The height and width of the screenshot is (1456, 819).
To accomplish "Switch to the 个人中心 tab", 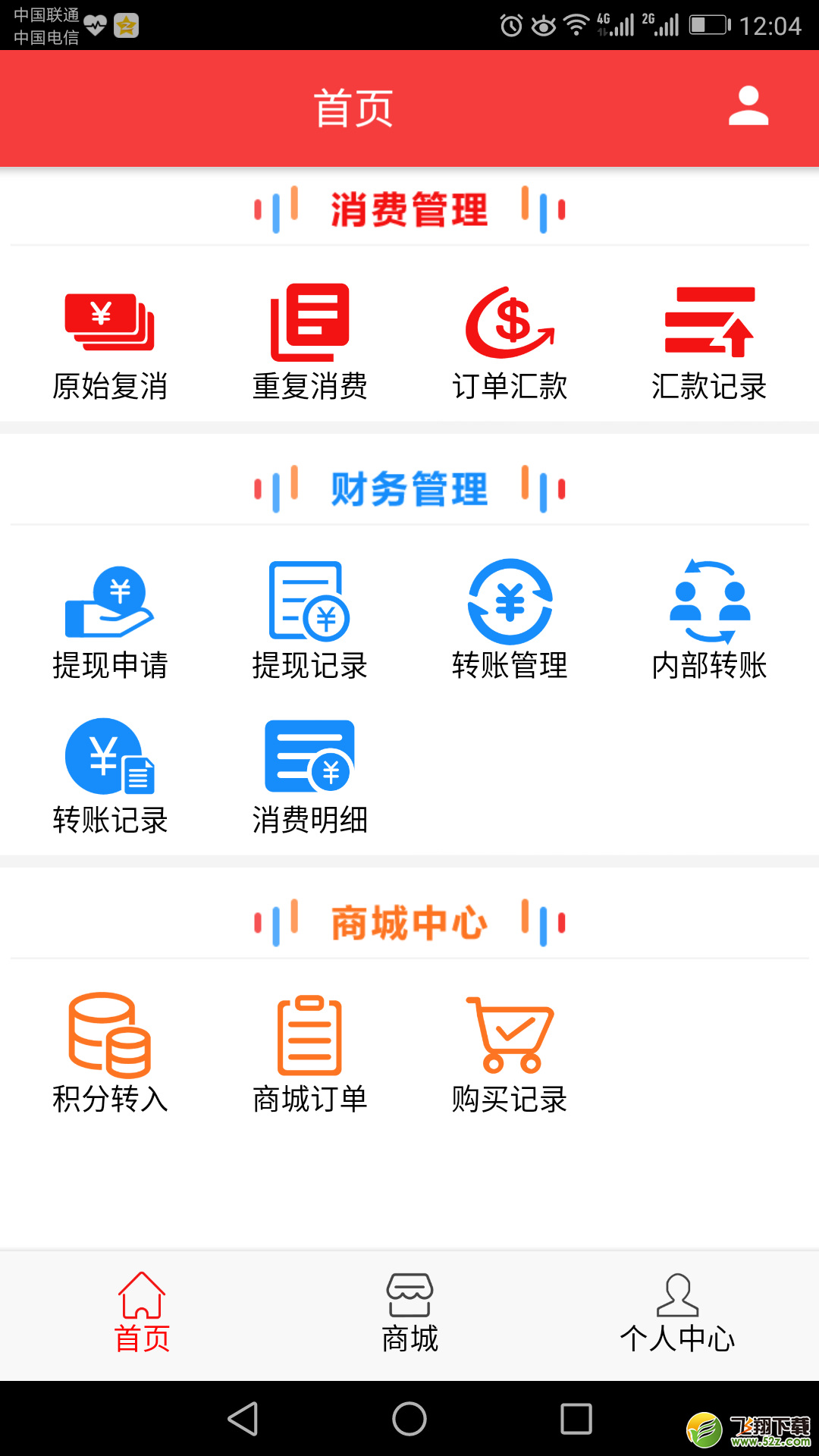I will tap(677, 1313).
